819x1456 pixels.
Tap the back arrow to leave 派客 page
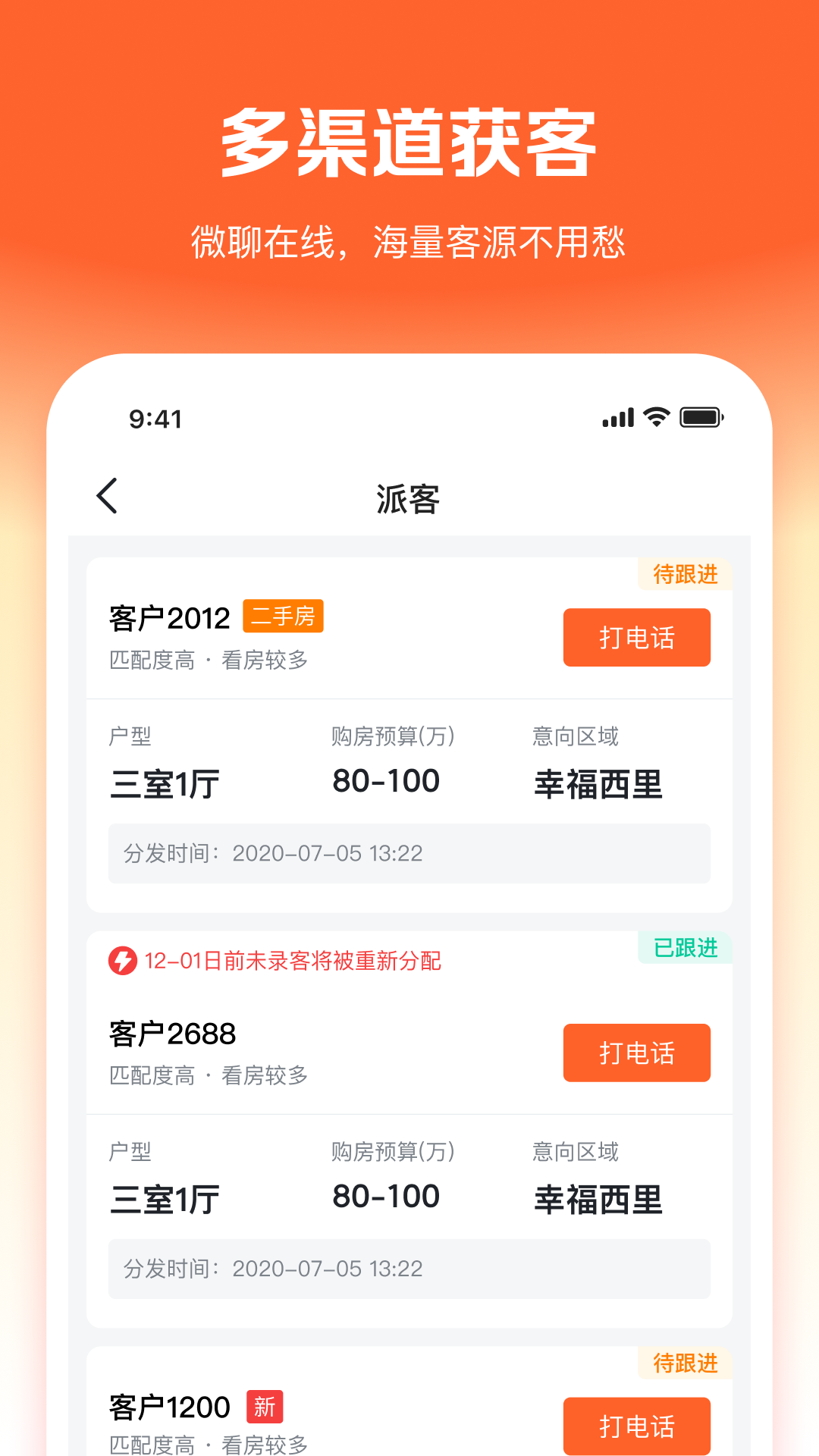pyautogui.click(x=107, y=497)
